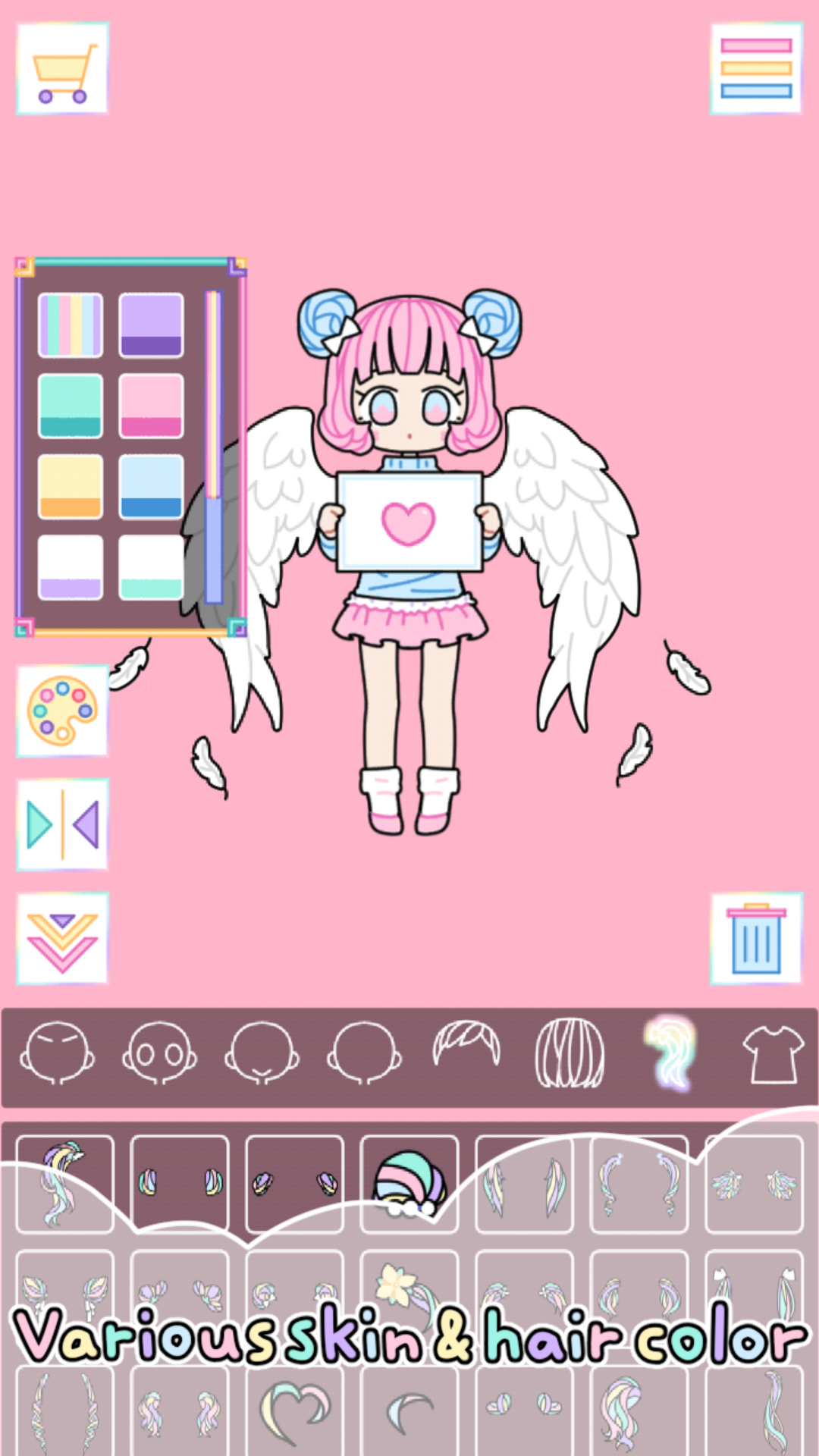Open the main menu list icon top-right
819x1456 pixels.
755,68
